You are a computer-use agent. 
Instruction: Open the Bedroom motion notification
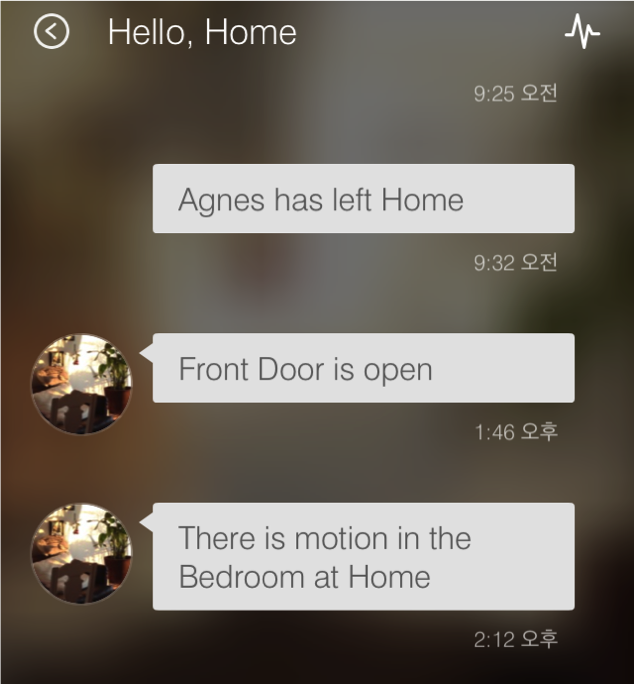pos(363,556)
